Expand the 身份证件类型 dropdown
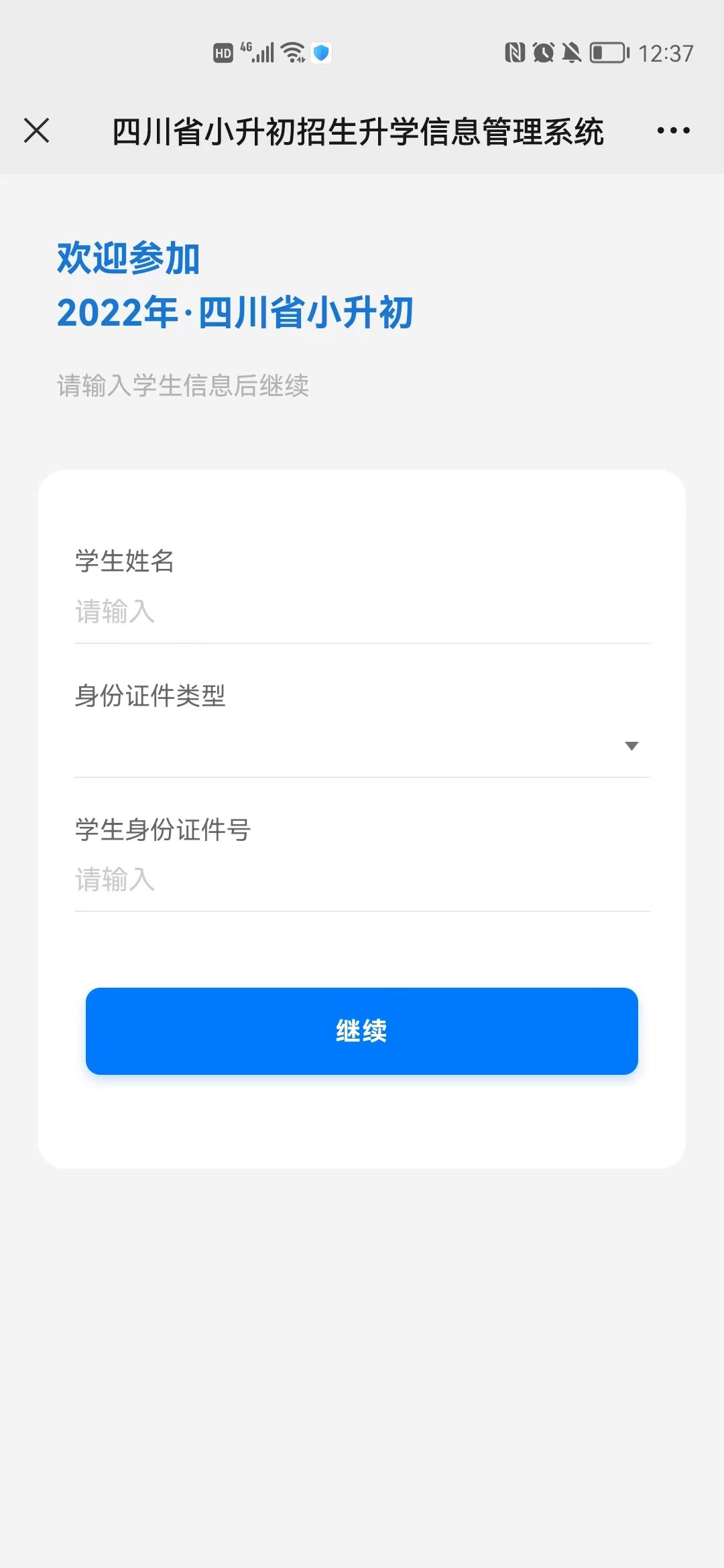The height and width of the screenshot is (1568, 724). [x=362, y=746]
